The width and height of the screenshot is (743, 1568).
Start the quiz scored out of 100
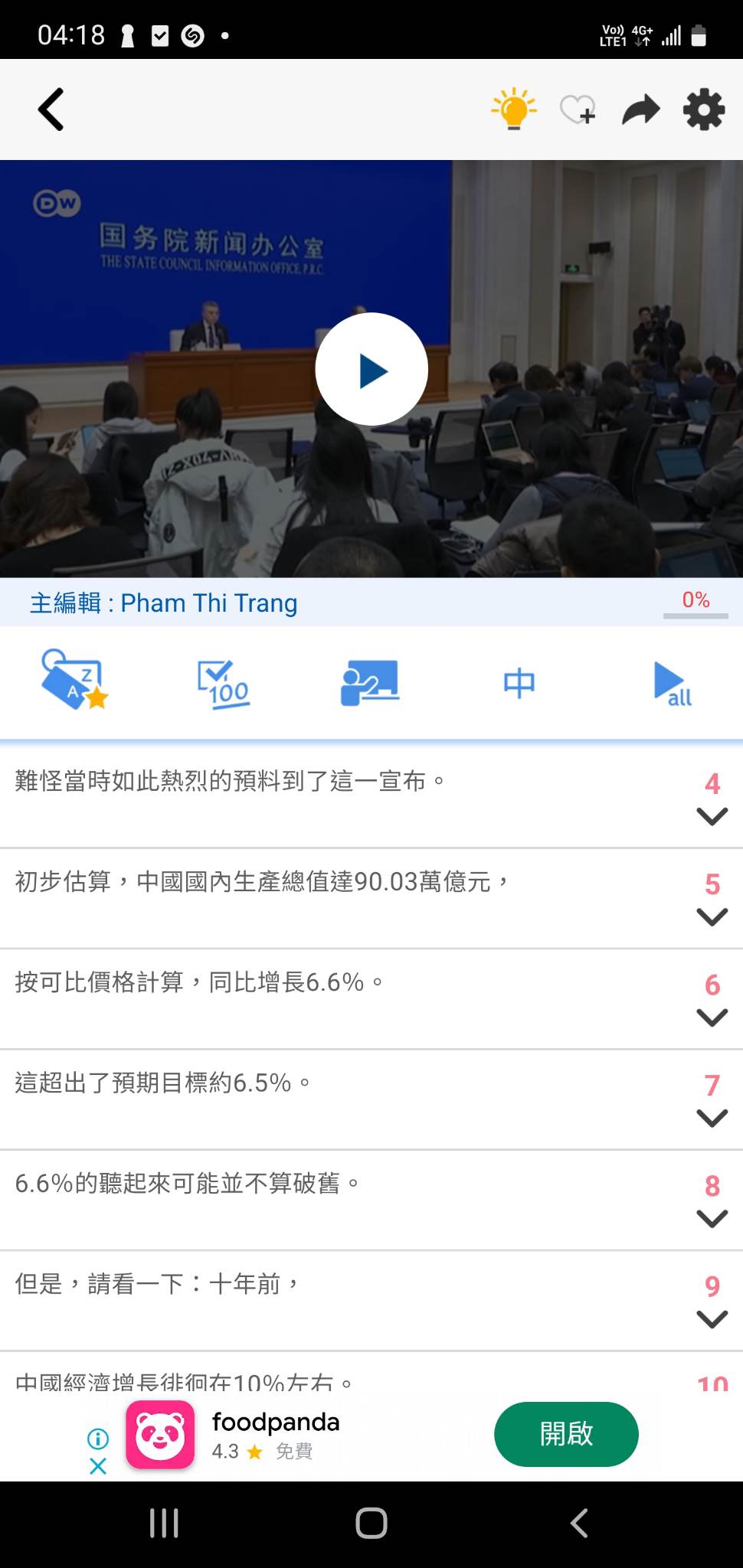pos(221,683)
